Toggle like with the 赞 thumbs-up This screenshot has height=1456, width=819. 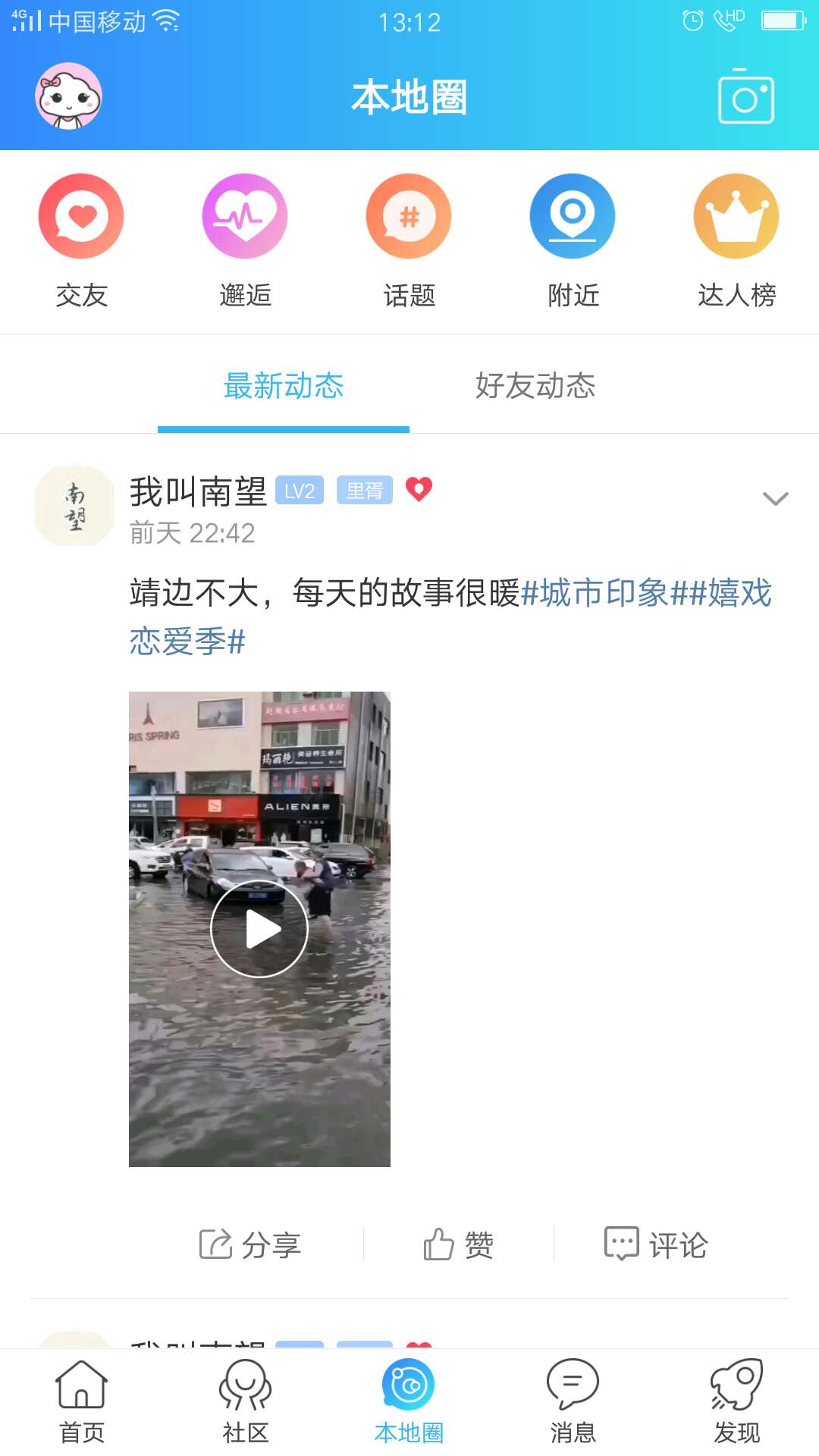[459, 1244]
